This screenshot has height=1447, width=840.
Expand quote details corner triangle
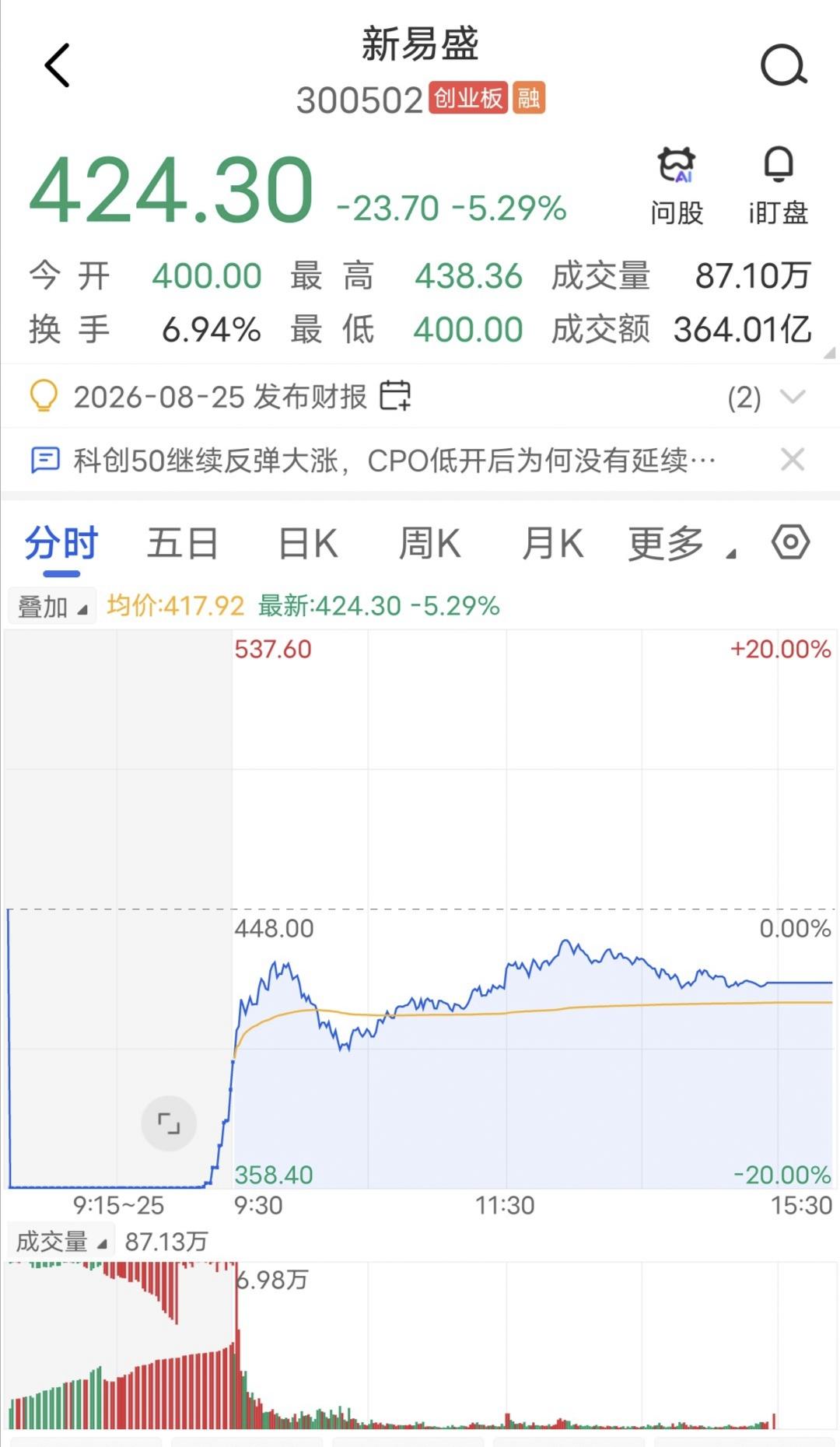point(829,352)
